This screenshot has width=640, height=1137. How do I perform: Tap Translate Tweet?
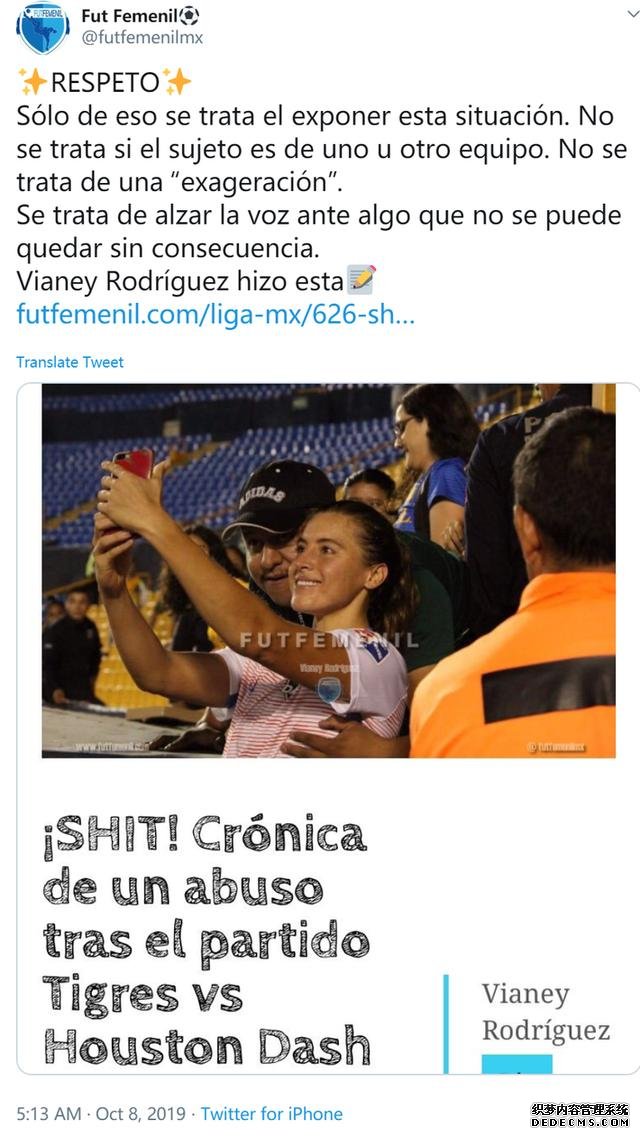70,362
